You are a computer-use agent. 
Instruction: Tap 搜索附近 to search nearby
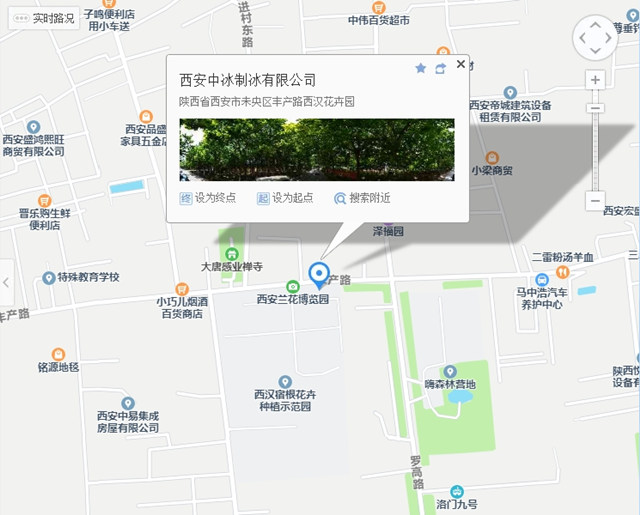click(362, 198)
